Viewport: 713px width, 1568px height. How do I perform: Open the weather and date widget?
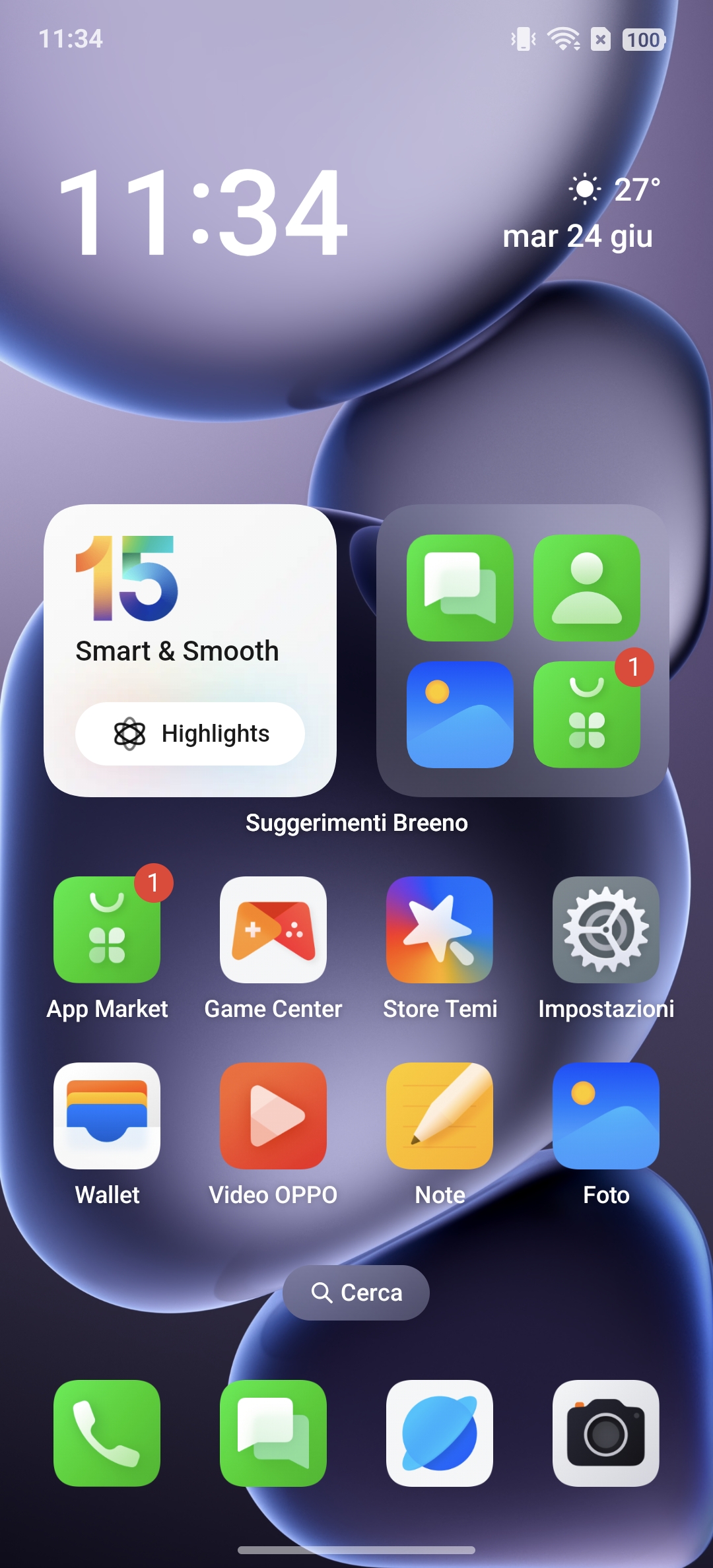point(581,212)
